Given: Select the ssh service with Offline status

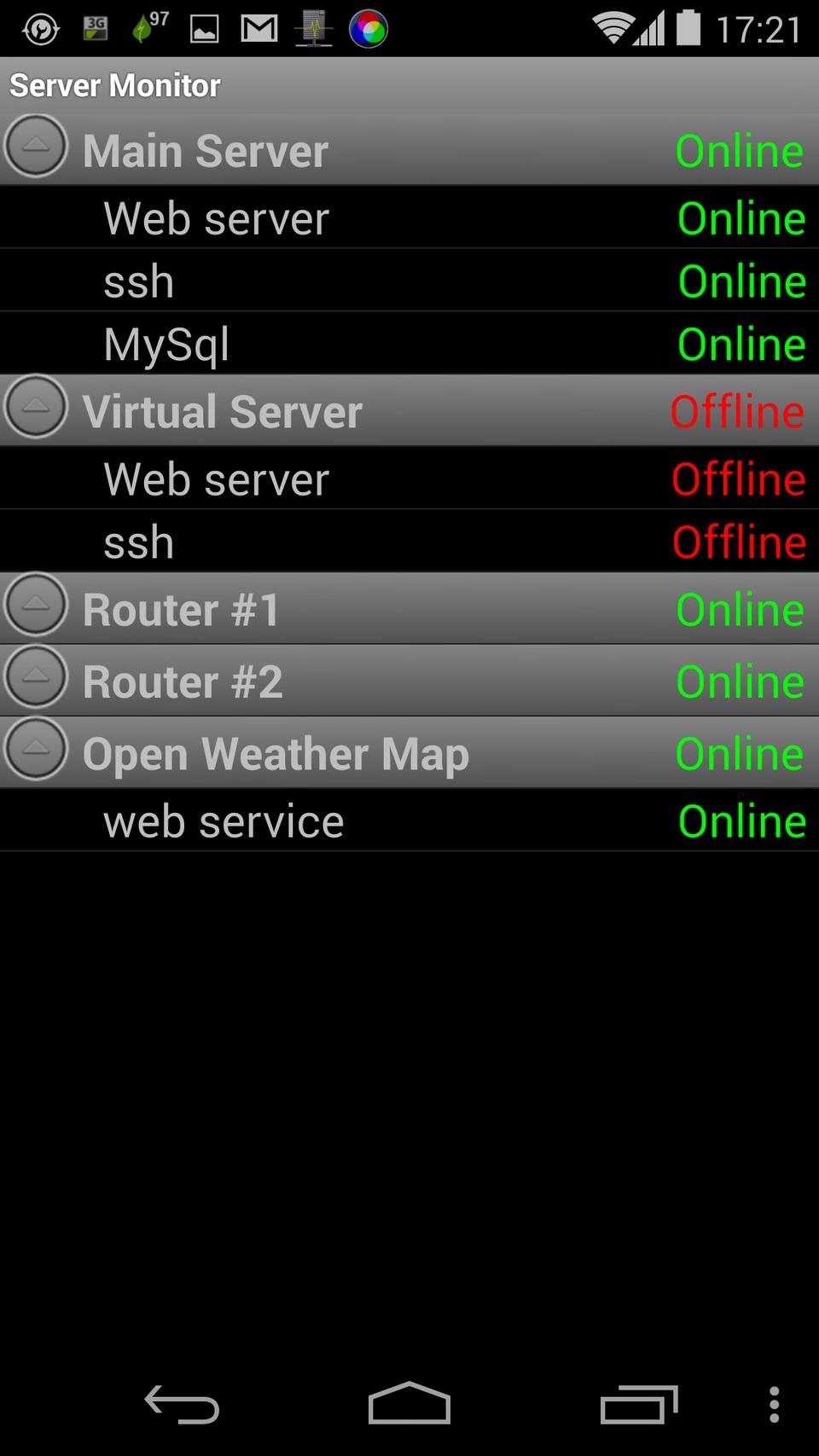Looking at the screenshot, I should pyautogui.click(x=409, y=542).
